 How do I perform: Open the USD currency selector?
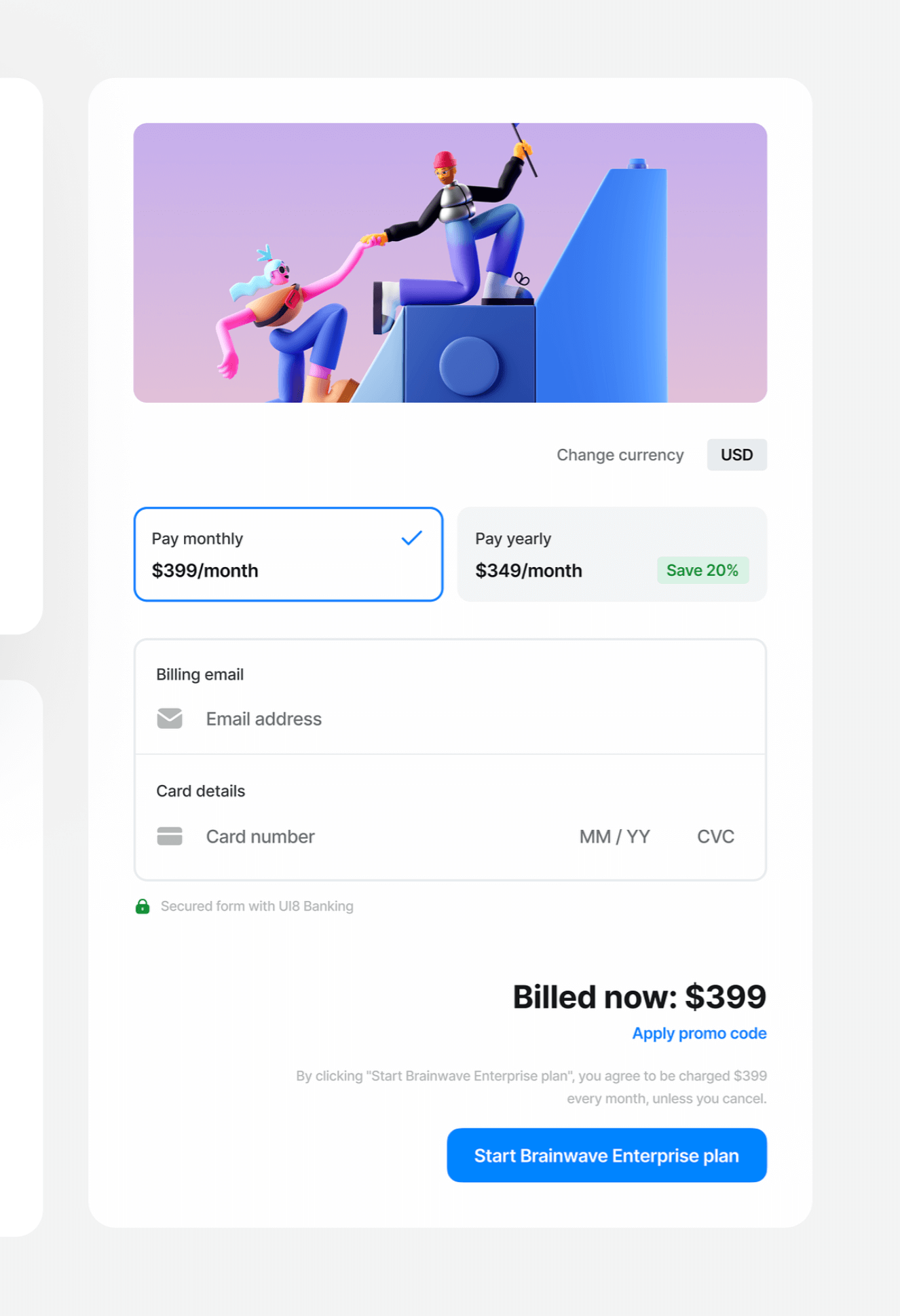coord(736,455)
